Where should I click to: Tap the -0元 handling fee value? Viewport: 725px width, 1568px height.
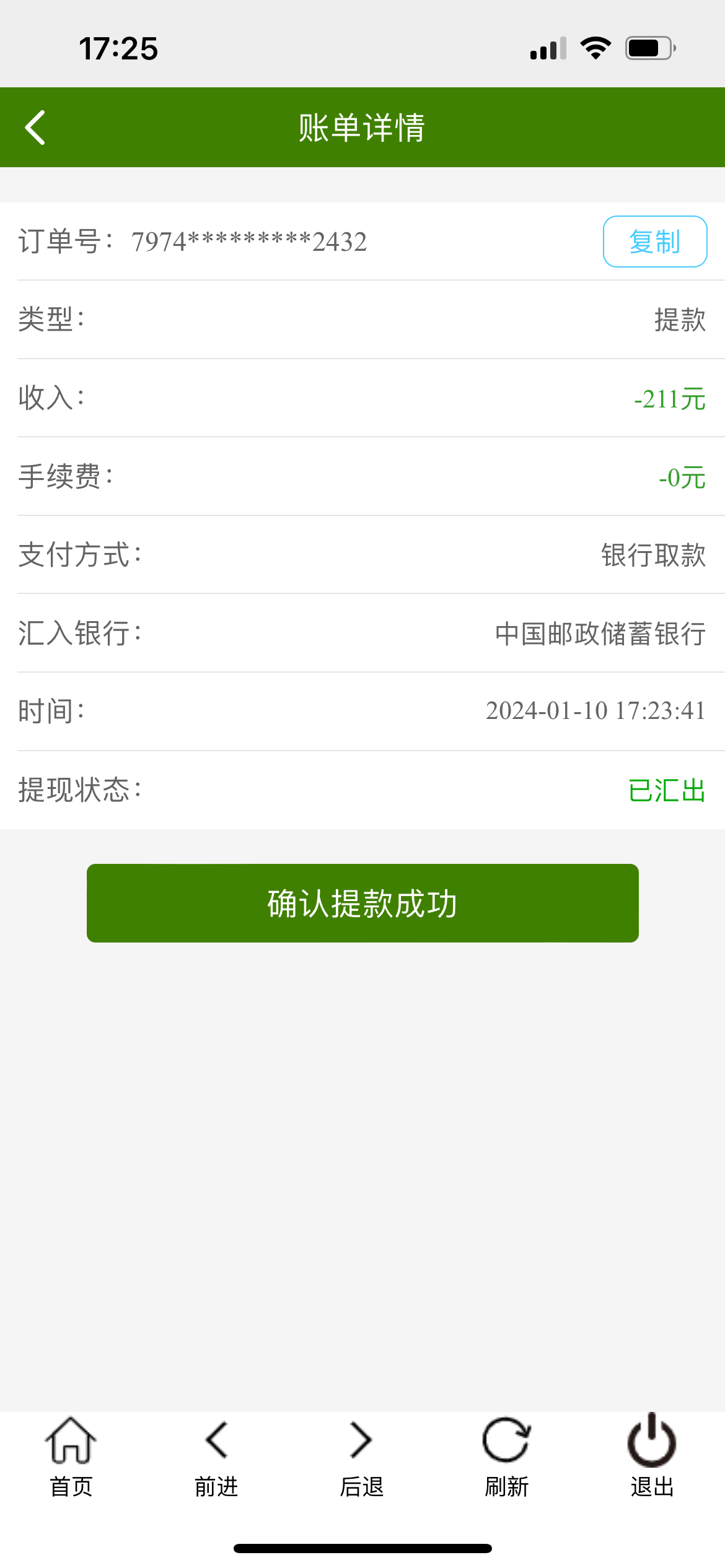pos(682,477)
